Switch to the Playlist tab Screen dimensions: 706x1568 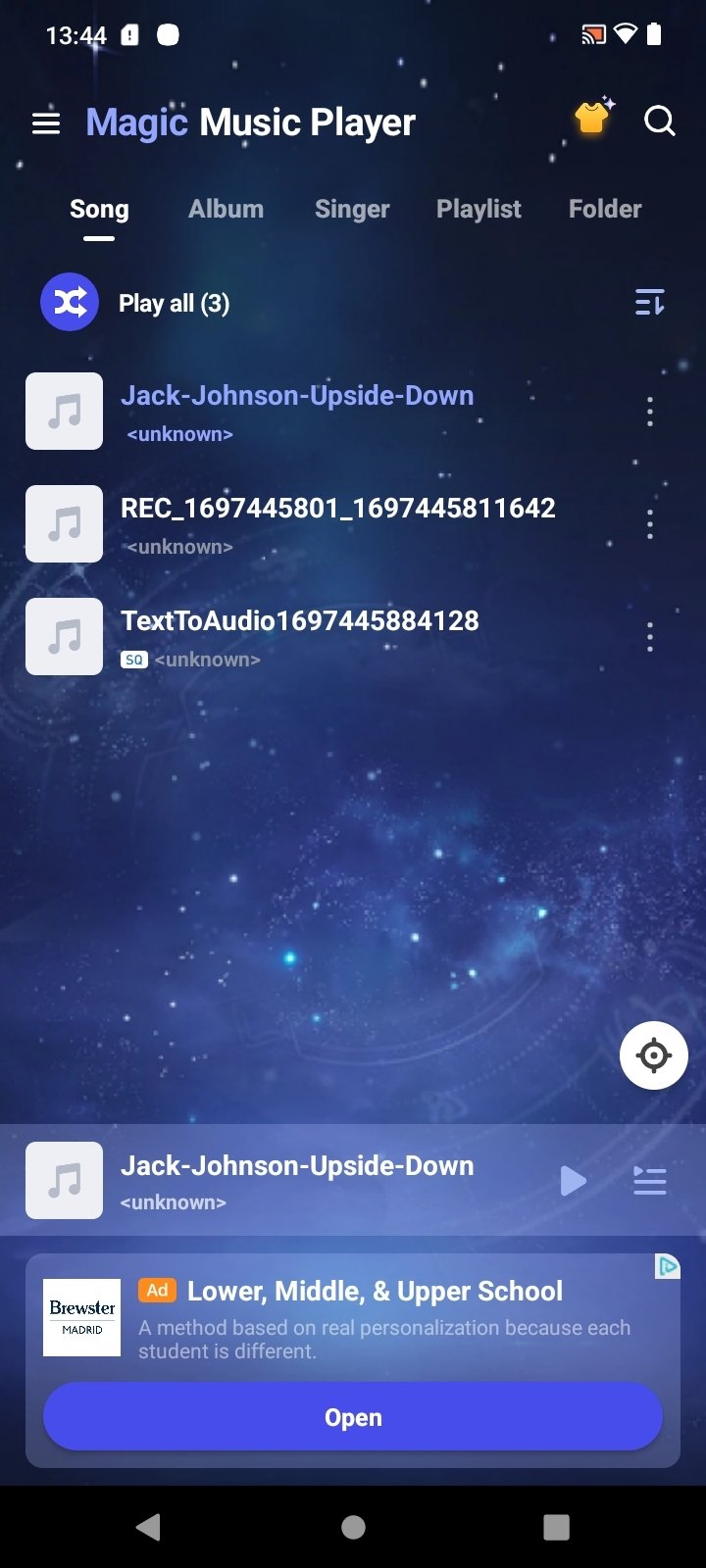tap(479, 209)
